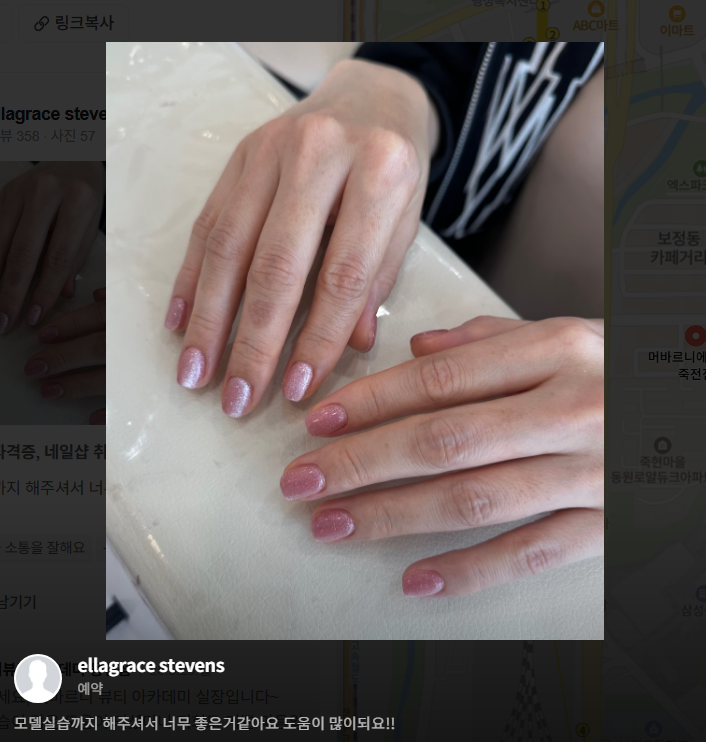Tap the reviewer name ellagrace stevens
The height and width of the screenshot is (742, 706).
pos(151,666)
